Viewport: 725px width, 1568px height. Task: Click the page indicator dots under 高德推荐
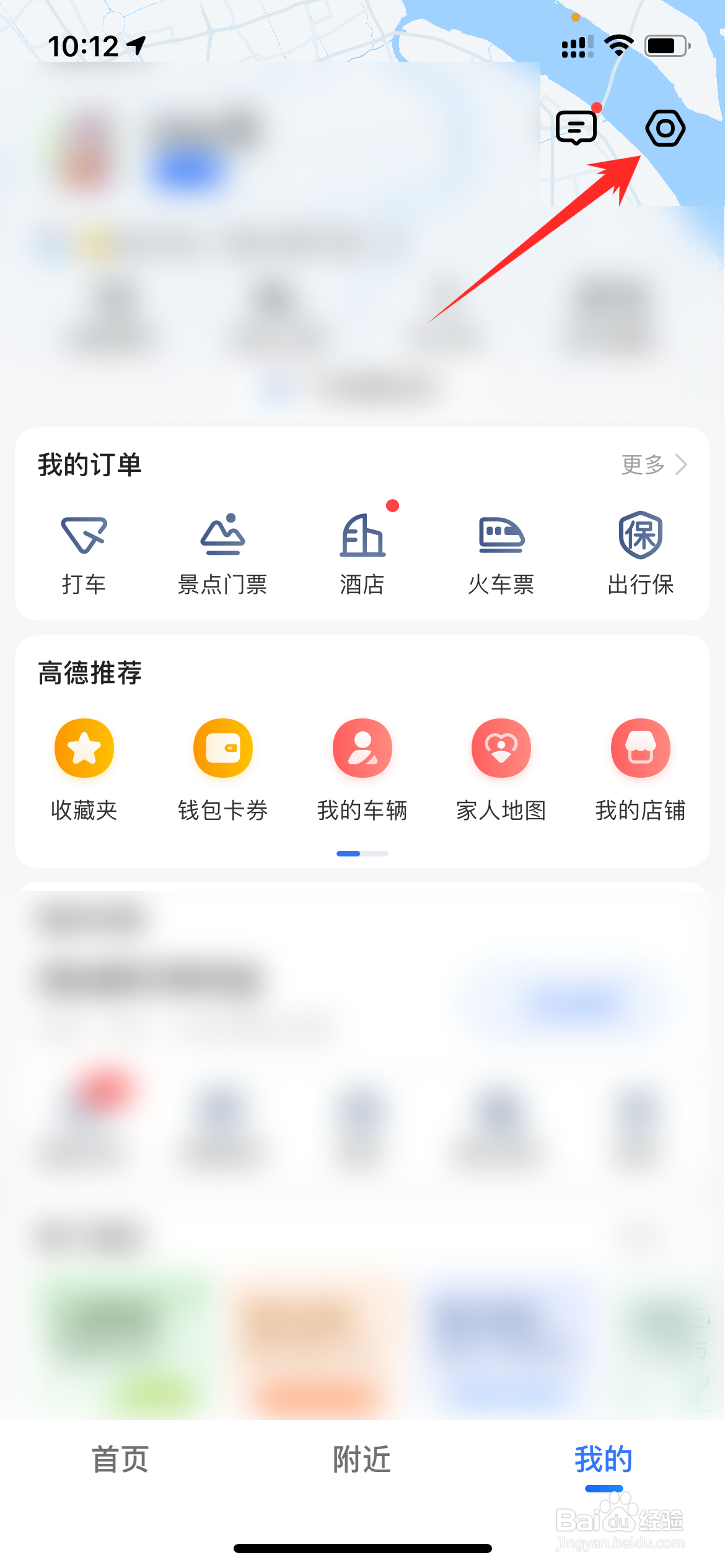[362, 853]
